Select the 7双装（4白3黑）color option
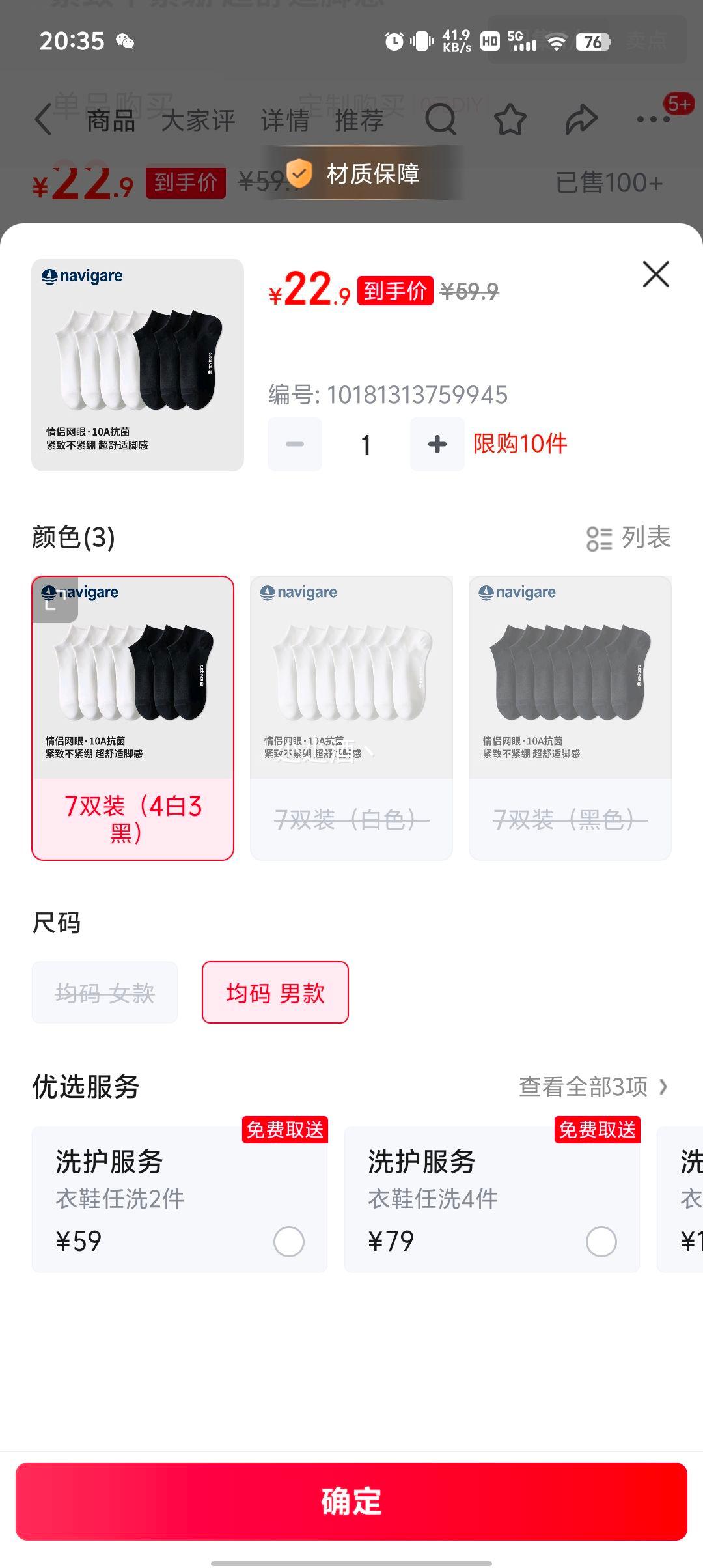Viewport: 703px width, 1568px height. pyautogui.click(x=133, y=718)
